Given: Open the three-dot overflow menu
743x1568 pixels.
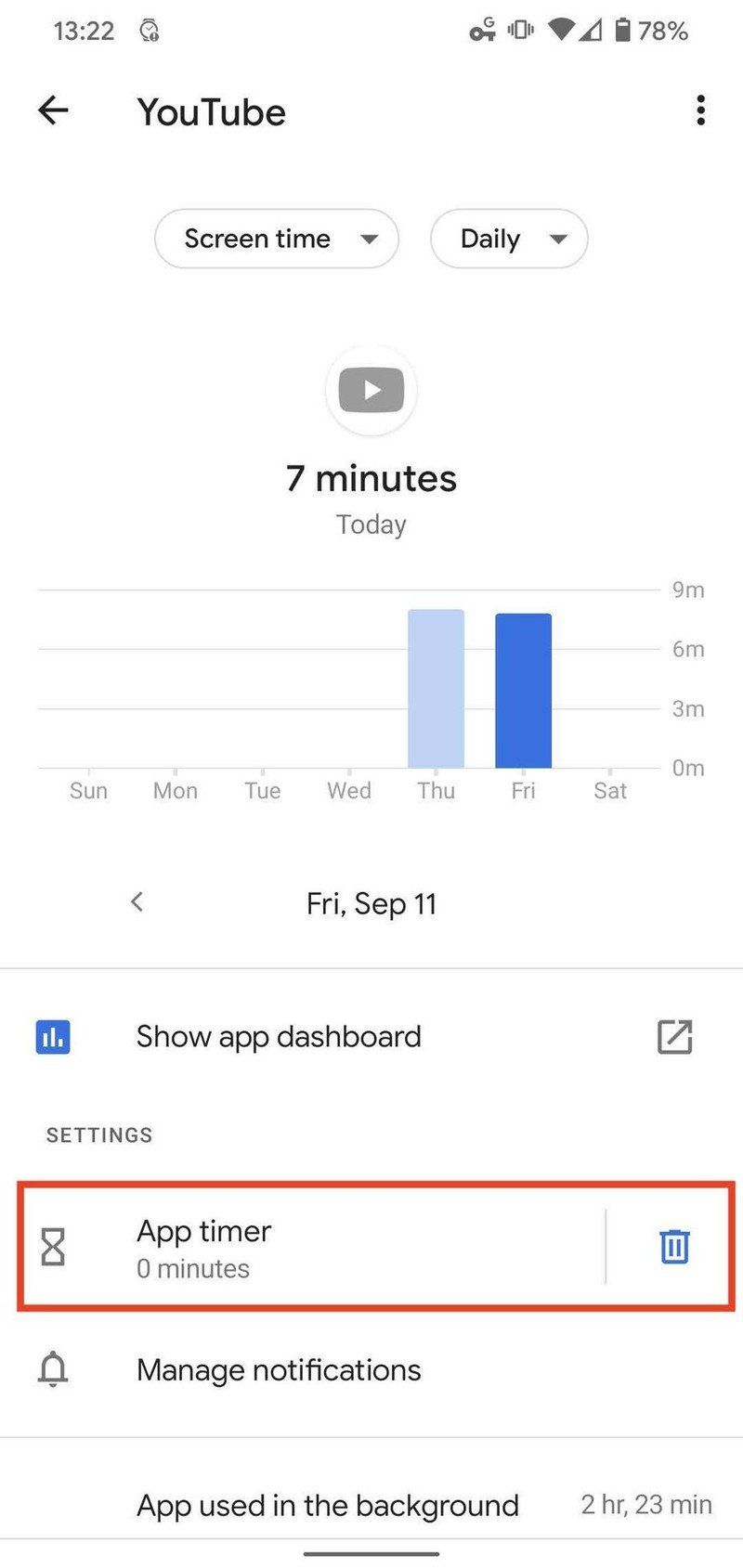Looking at the screenshot, I should pos(701,110).
